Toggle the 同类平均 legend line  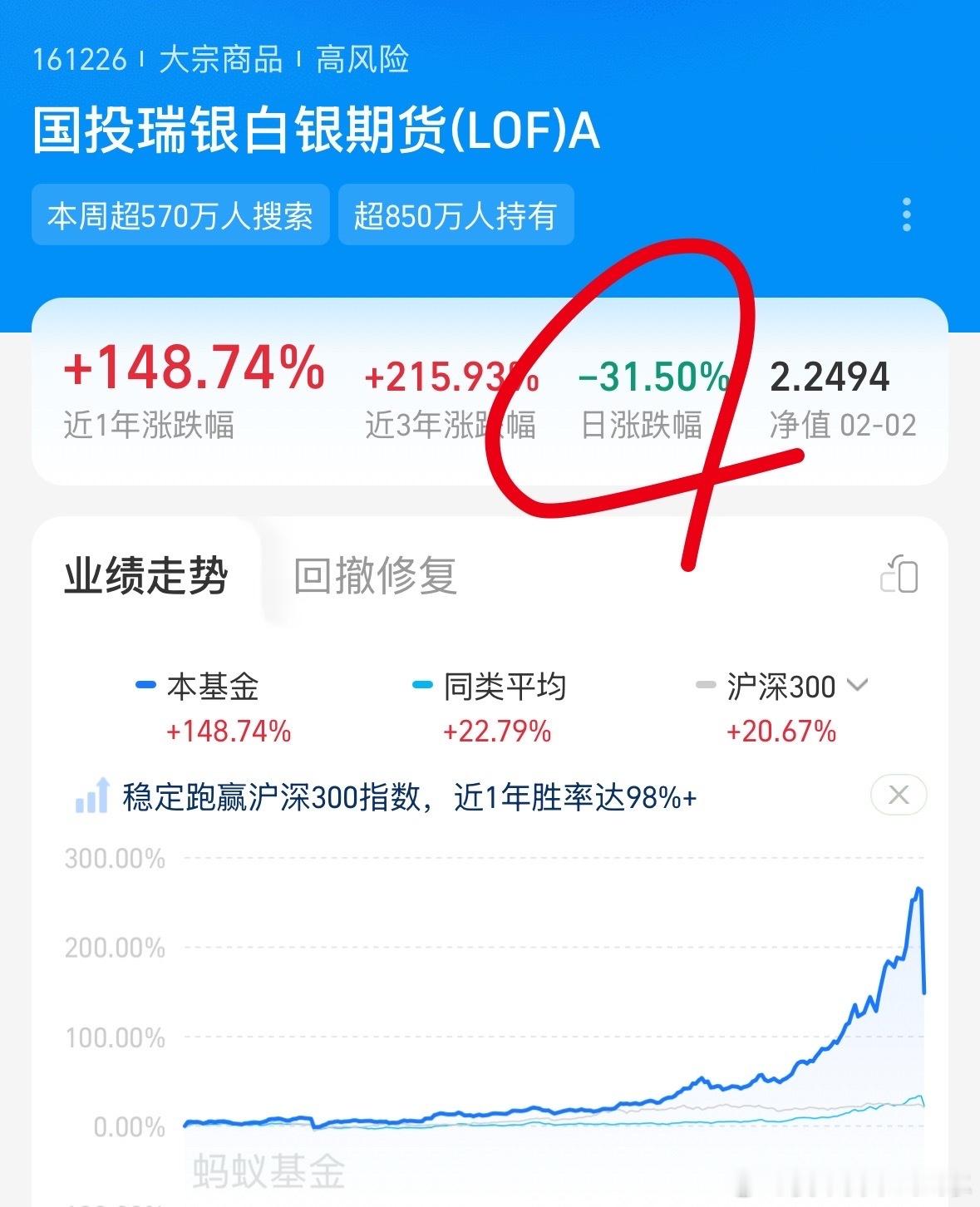(503, 686)
